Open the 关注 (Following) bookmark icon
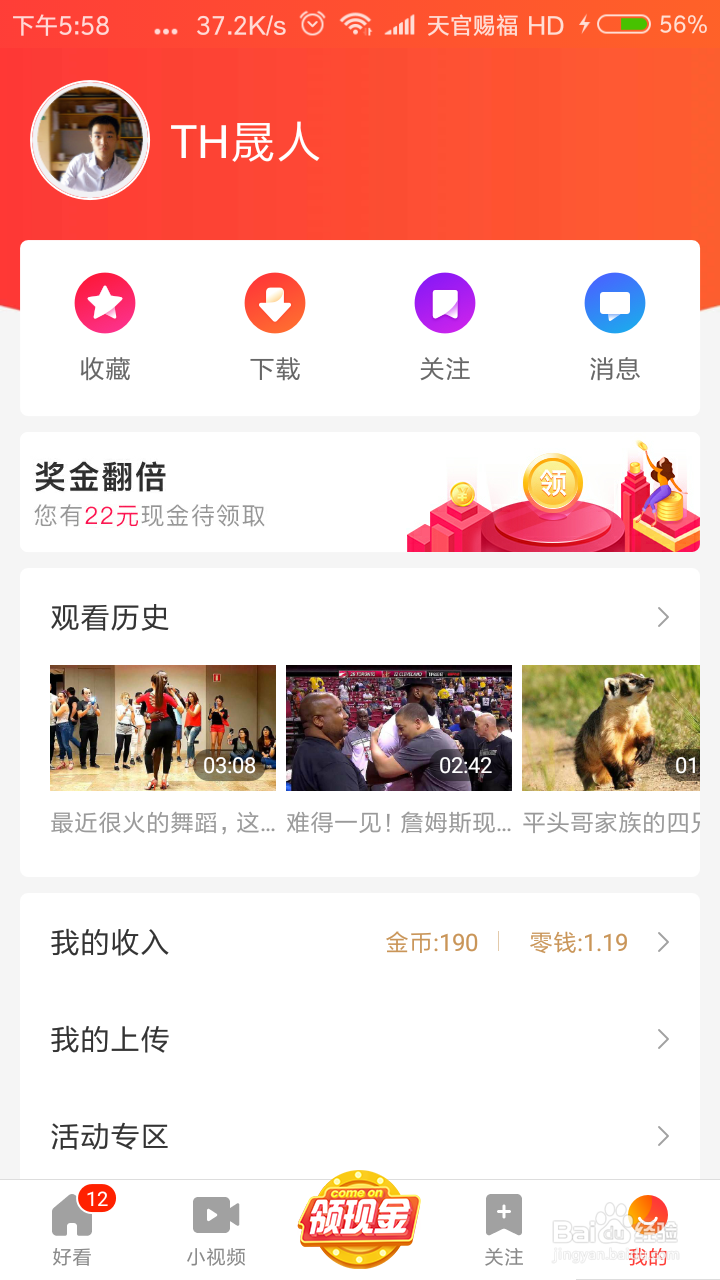 tap(445, 302)
